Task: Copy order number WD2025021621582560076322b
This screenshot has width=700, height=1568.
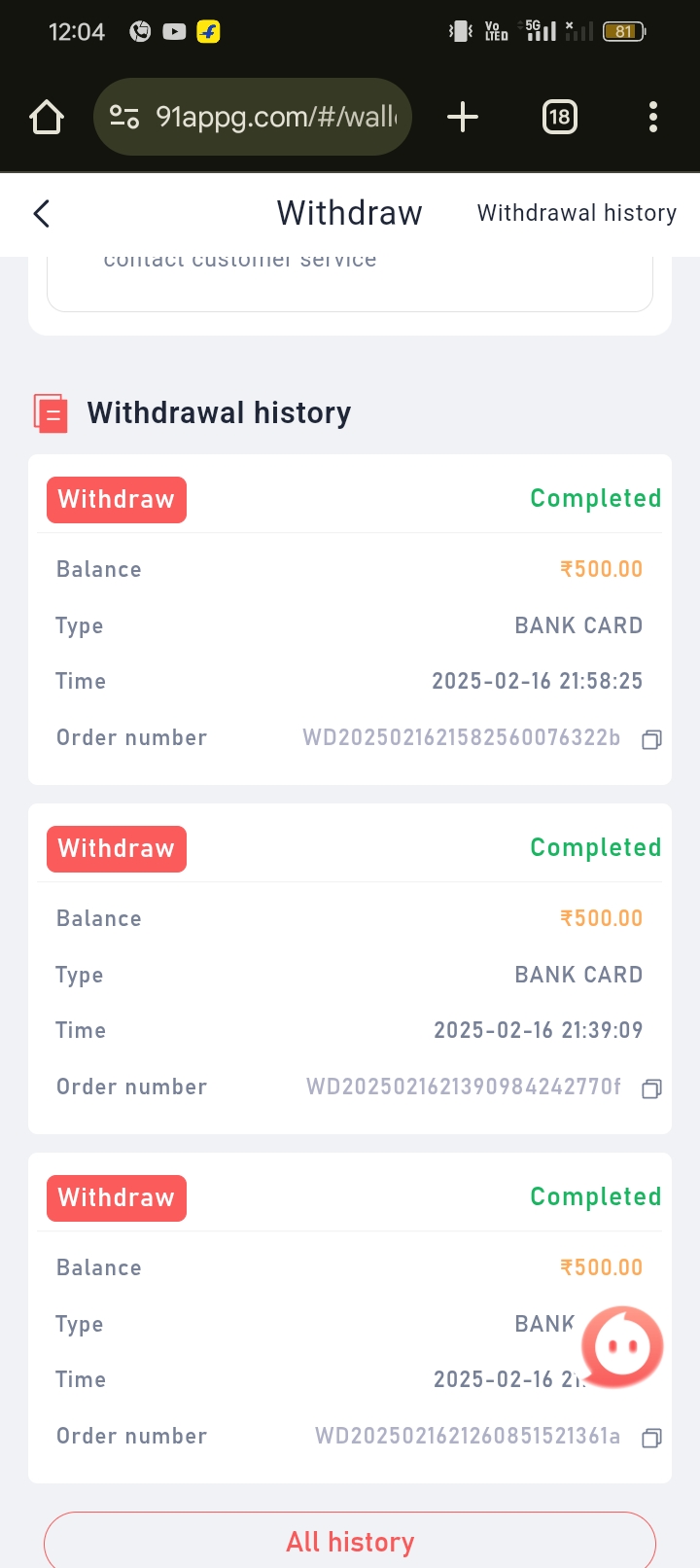Action: point(651,740)
